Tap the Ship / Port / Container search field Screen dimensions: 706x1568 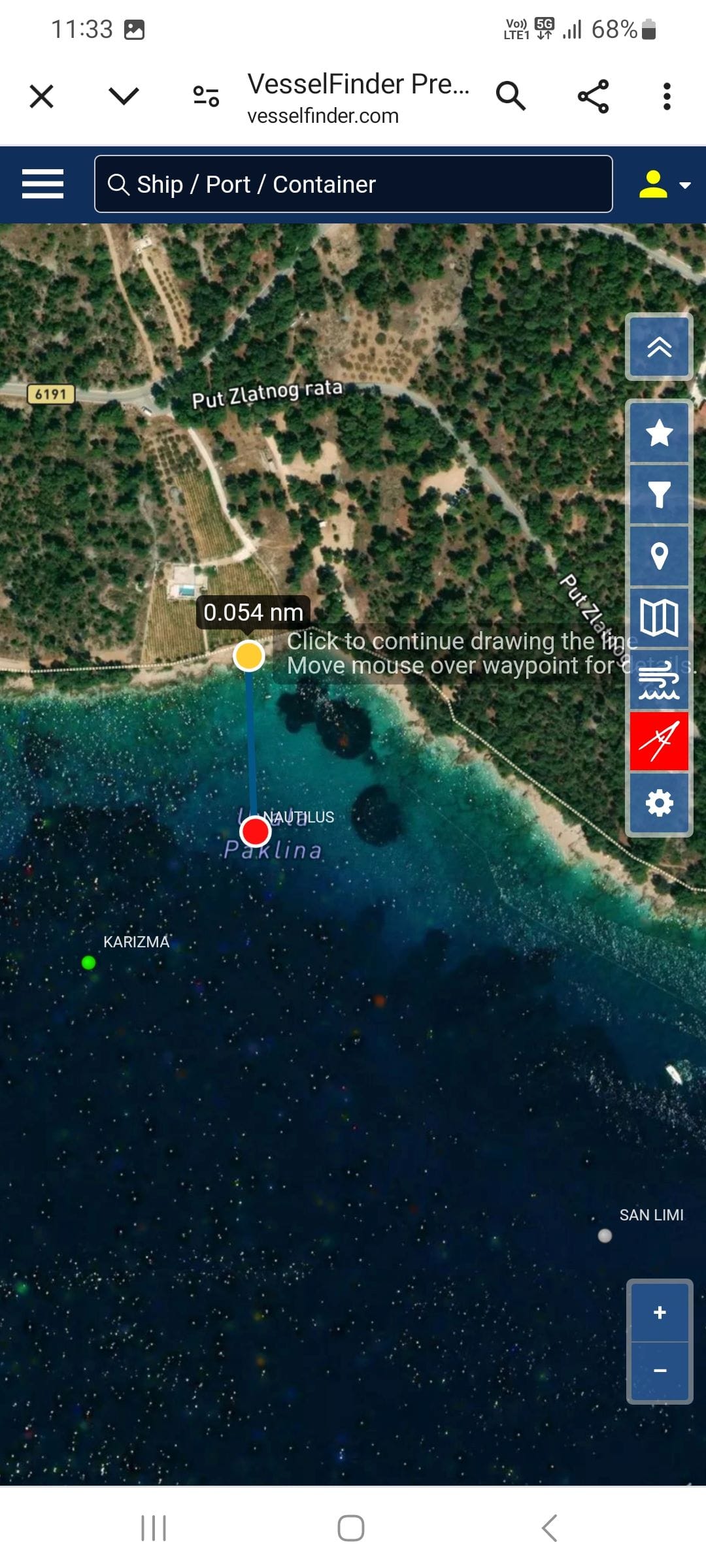pos(353,184)
